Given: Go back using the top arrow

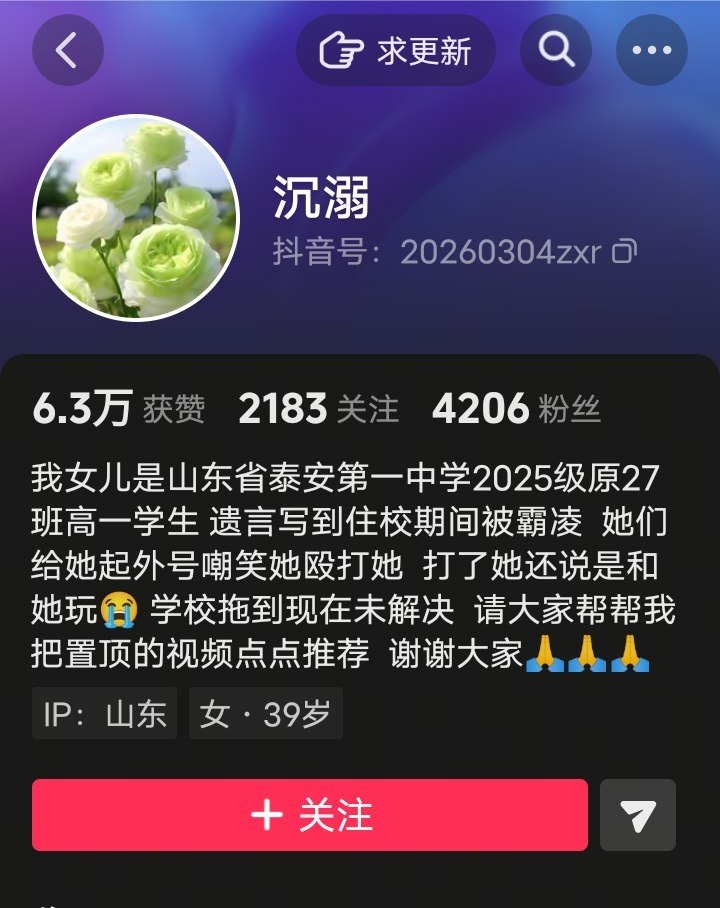Looking at the screenshot, I should (x=68, y=50).
